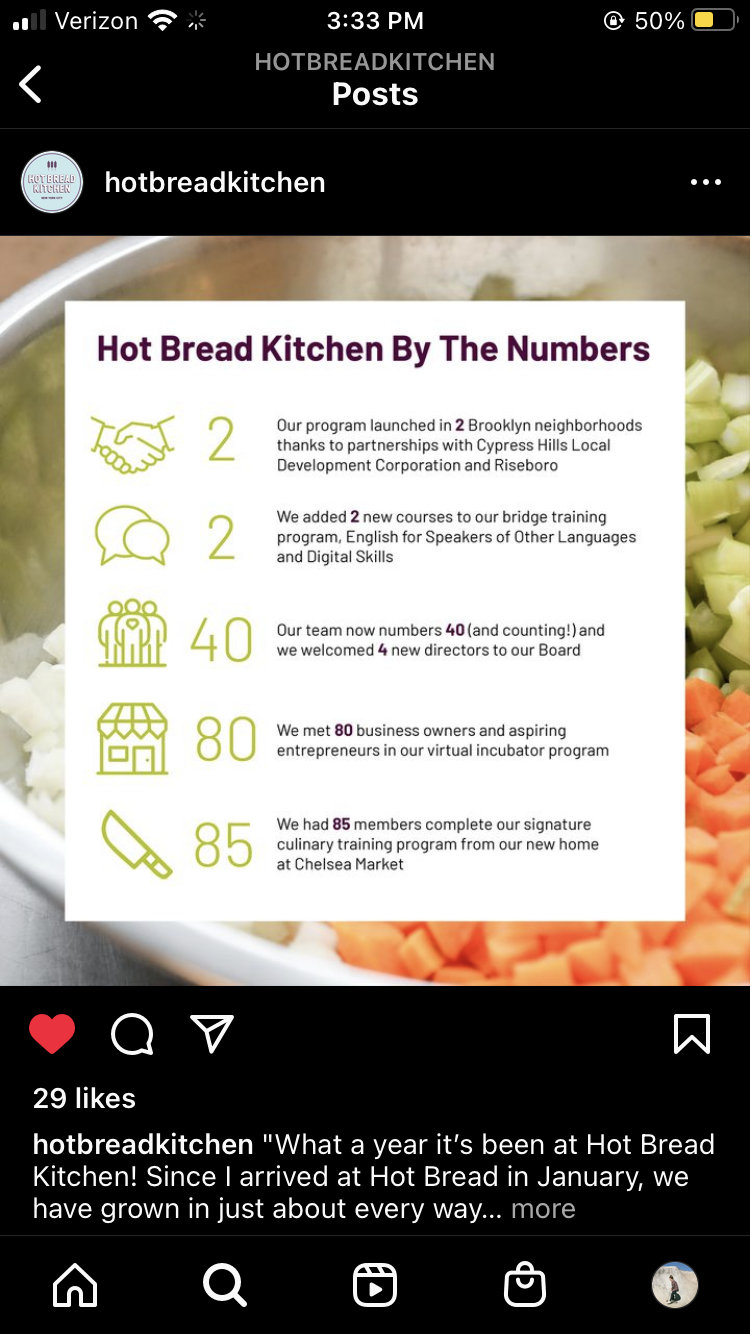Screen dimensions: 750x1334
Task: Open the Search tab
Action: [x=224, y=1285]
